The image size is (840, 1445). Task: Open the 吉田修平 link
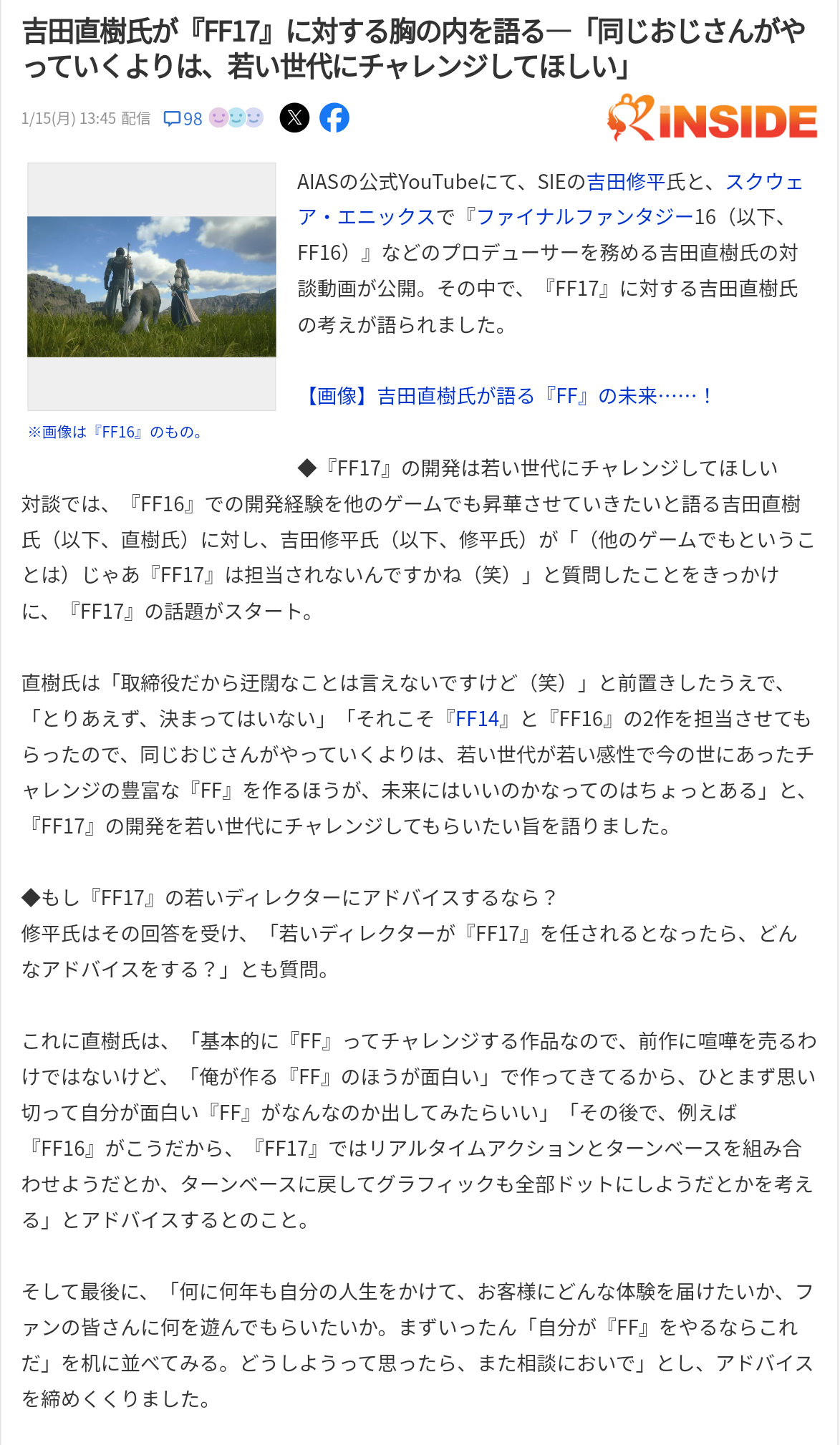626,182
